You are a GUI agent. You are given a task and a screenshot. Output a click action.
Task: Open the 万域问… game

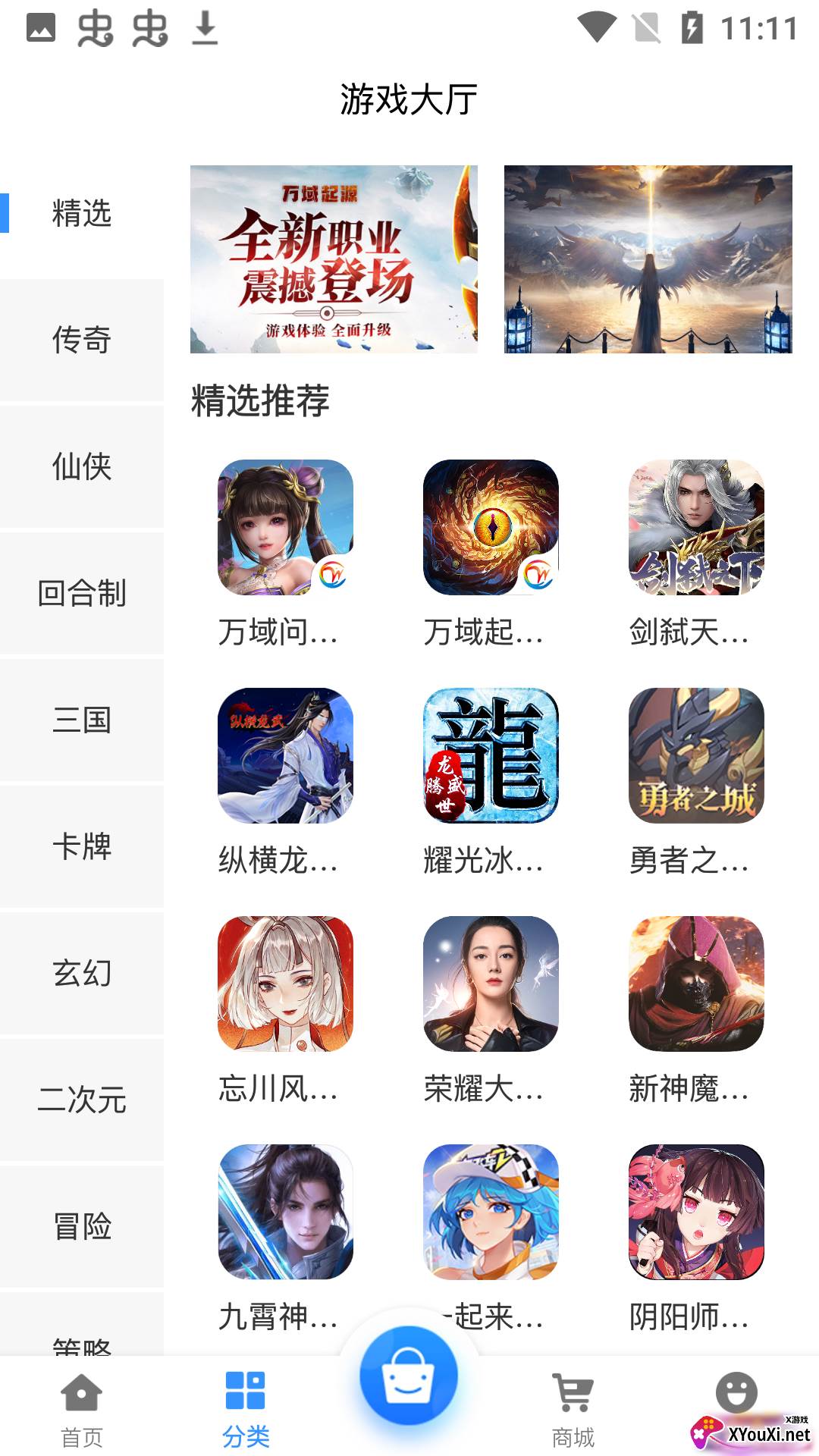[285, 528]
